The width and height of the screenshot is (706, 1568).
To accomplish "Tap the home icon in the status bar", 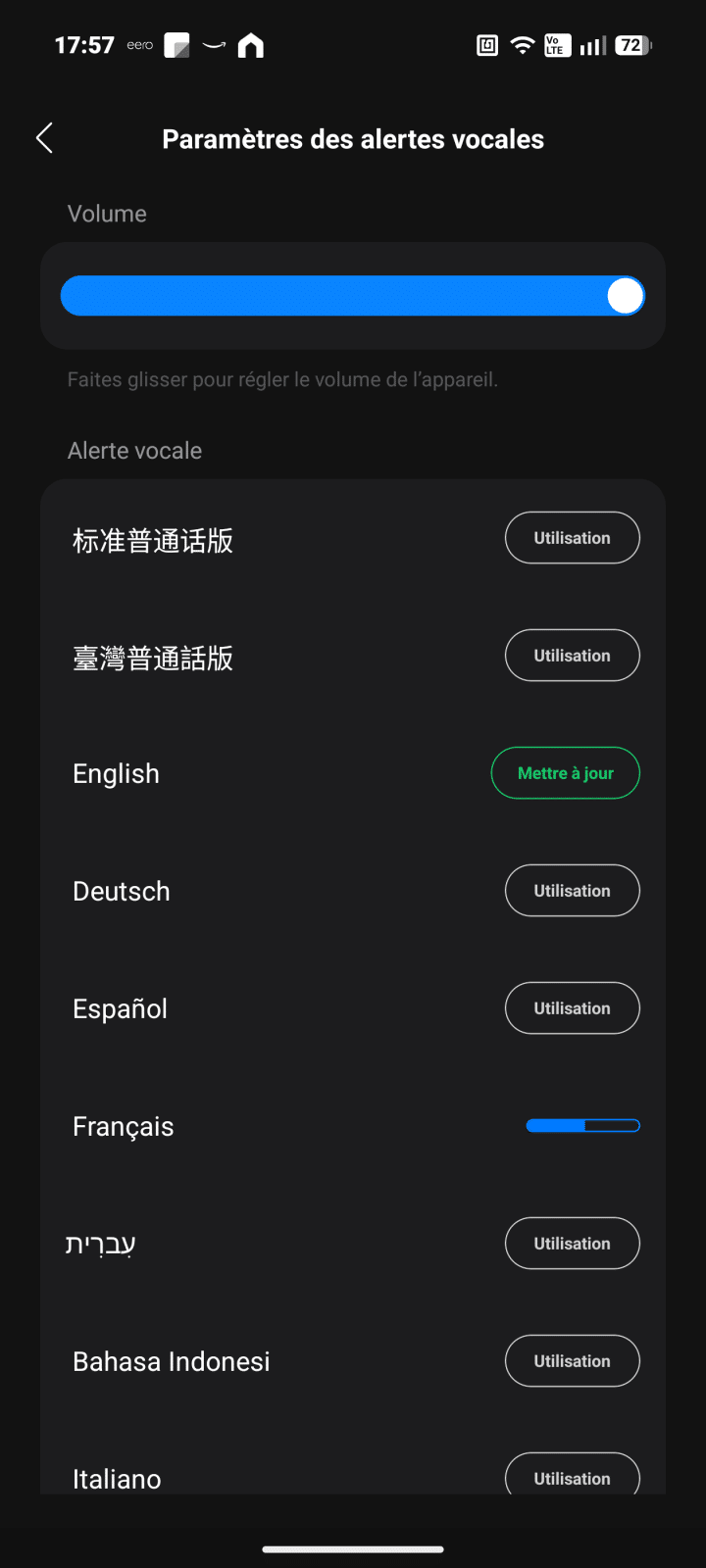I will pyautogui.click(x=251, y=44).
